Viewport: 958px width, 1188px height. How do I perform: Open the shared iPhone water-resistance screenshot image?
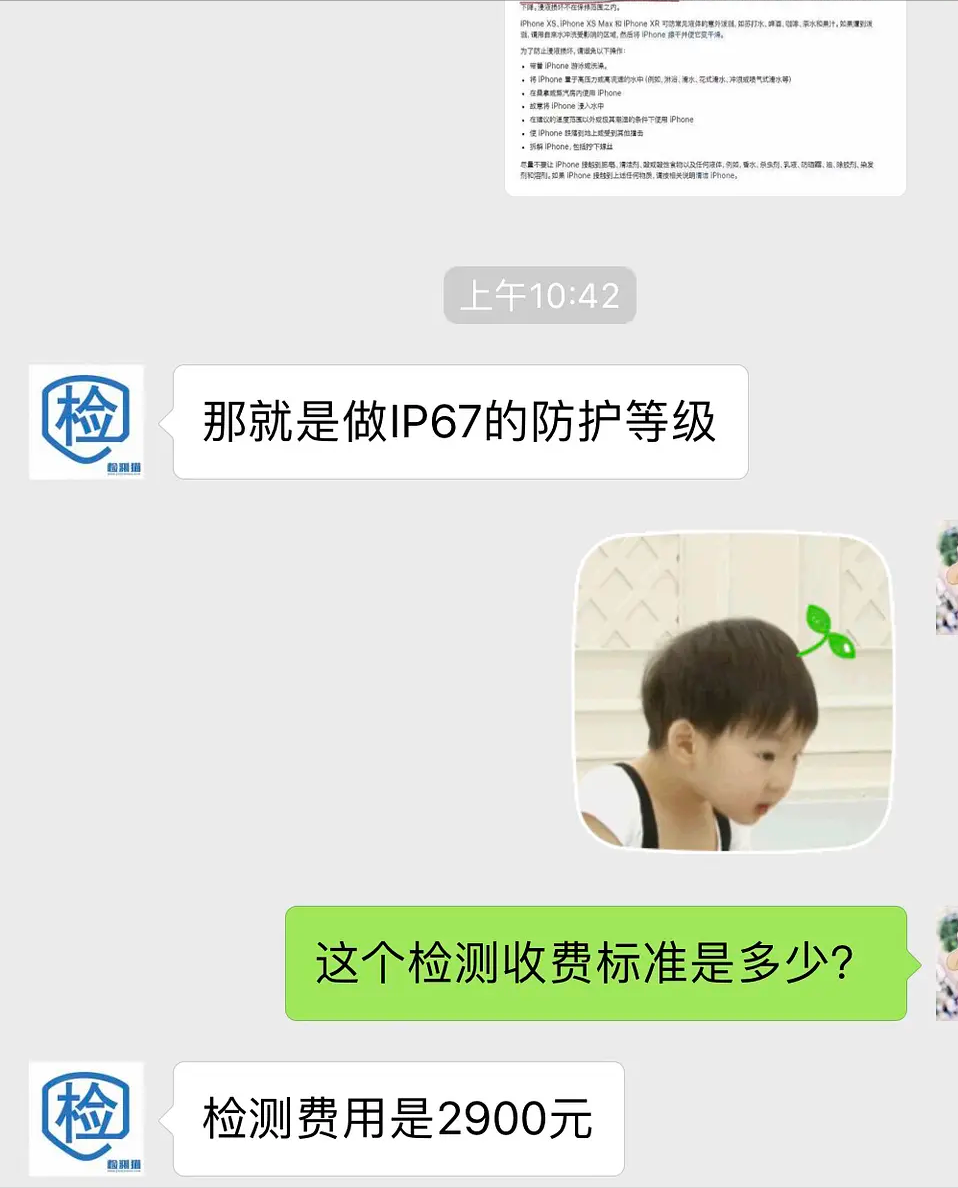coord(705,98)
